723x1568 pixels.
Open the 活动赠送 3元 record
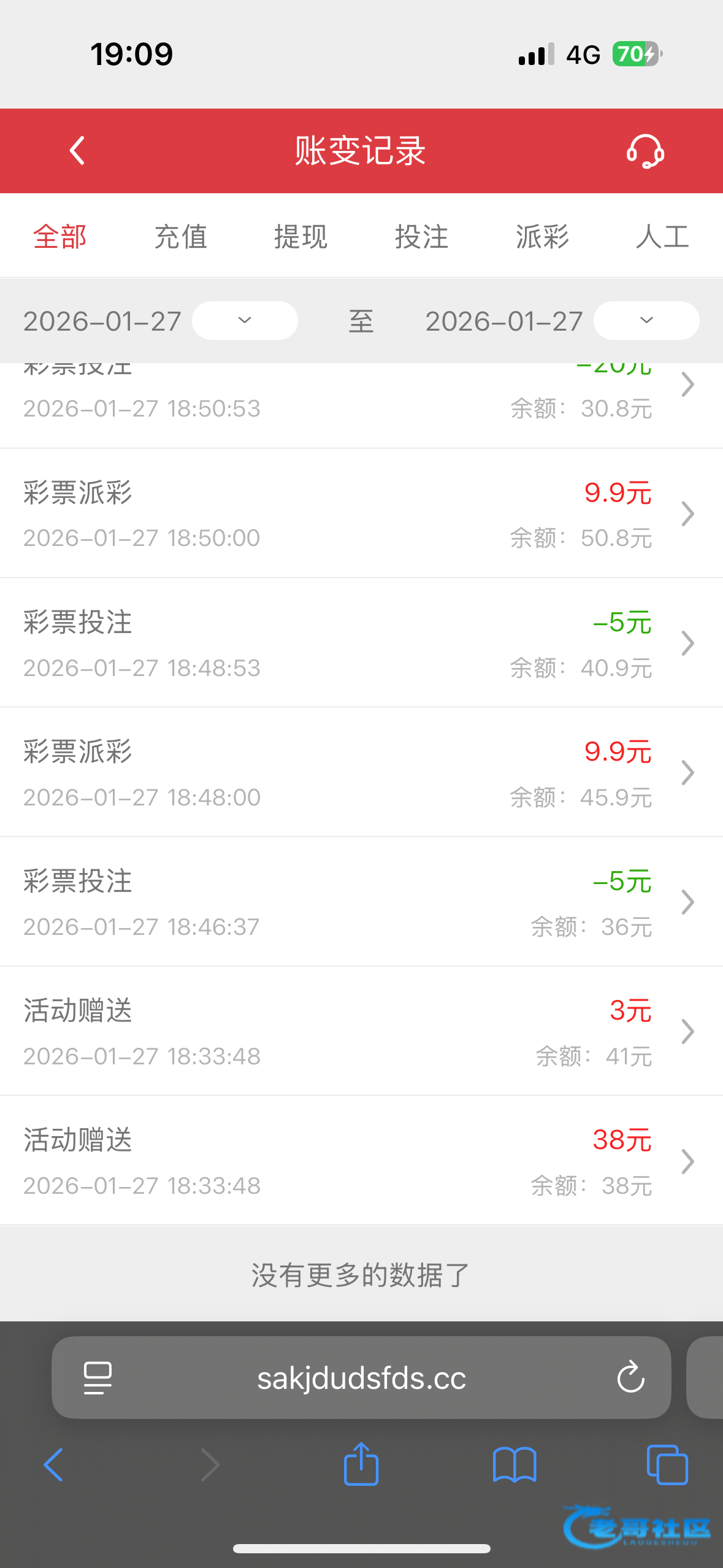[361, 1032]
